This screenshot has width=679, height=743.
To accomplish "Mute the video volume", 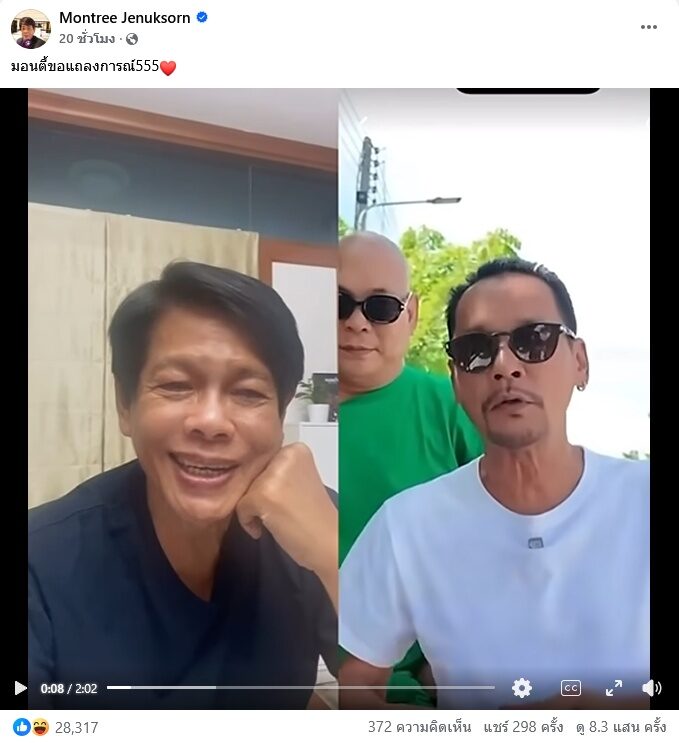I will (x=651, y=688).
